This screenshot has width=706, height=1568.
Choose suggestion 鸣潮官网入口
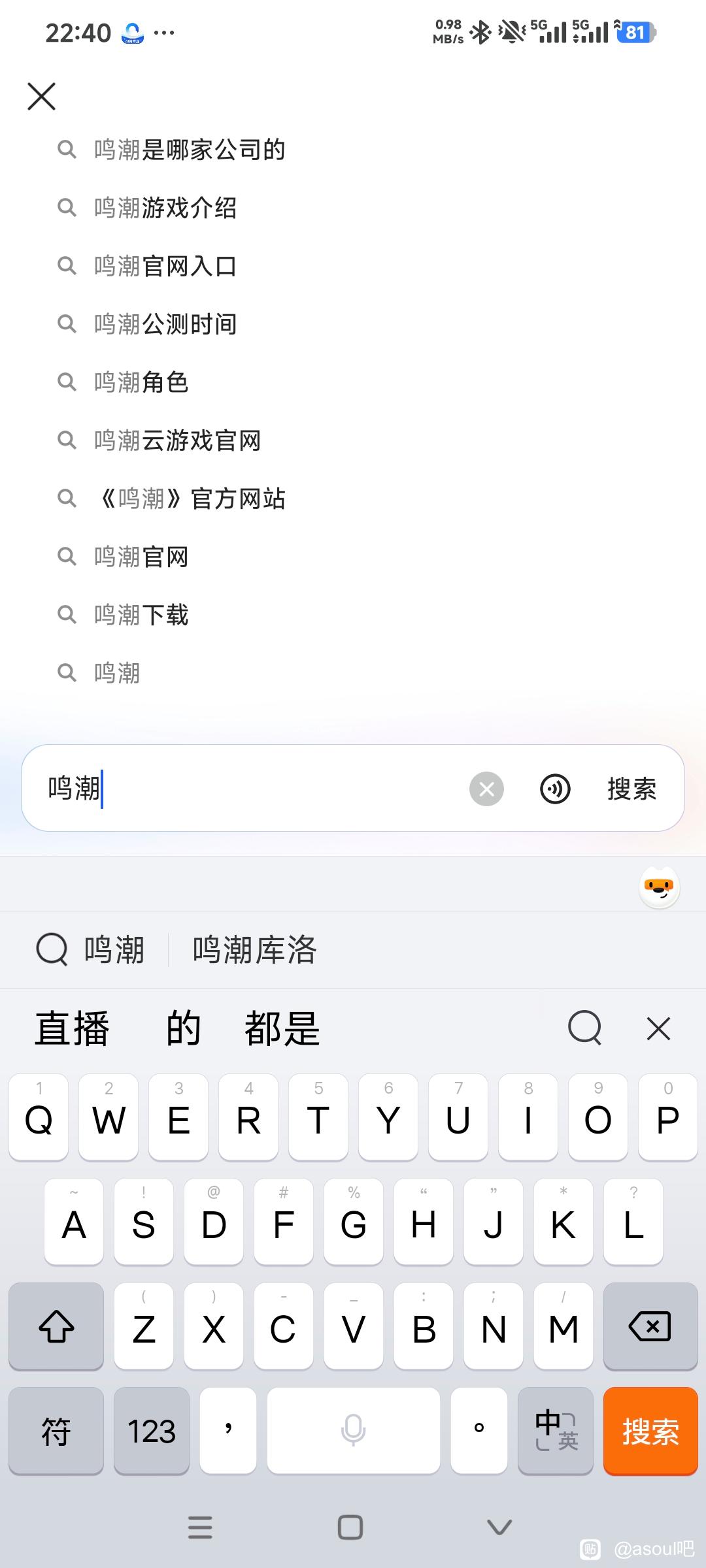165,267
